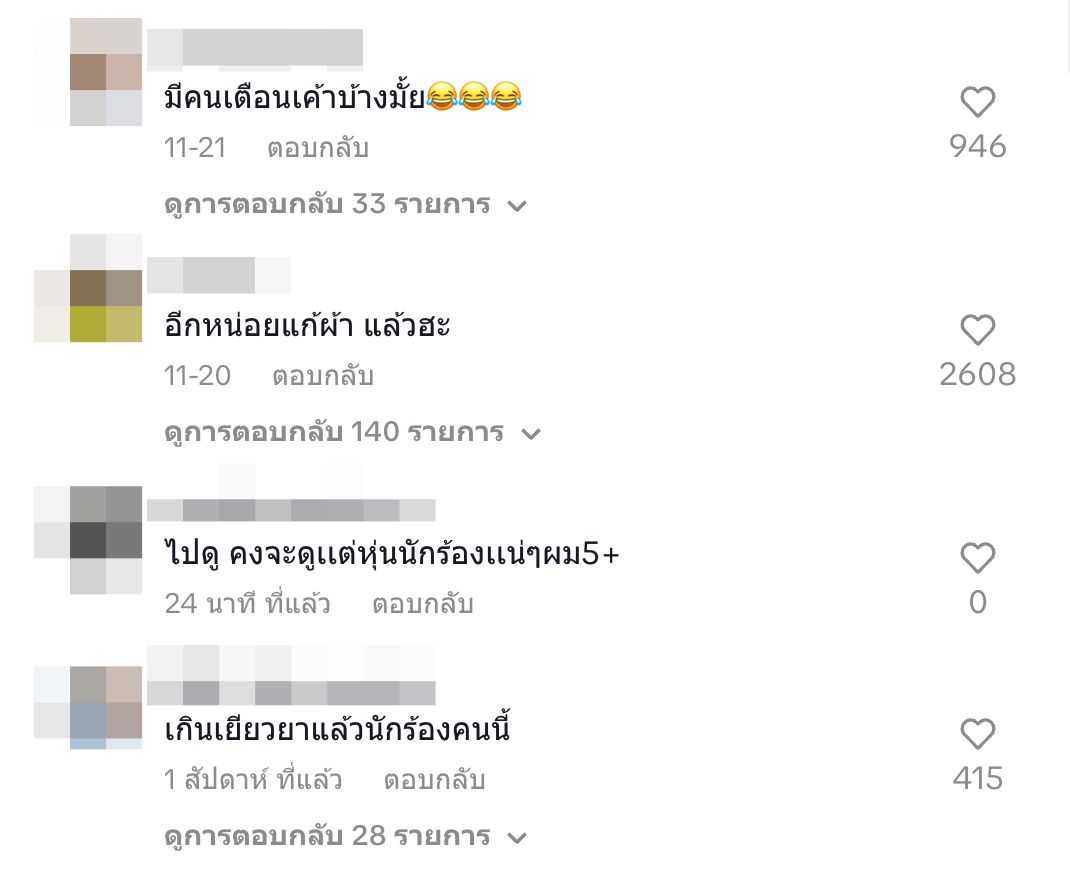Reply to the 11-21 comment

point(318,149)
